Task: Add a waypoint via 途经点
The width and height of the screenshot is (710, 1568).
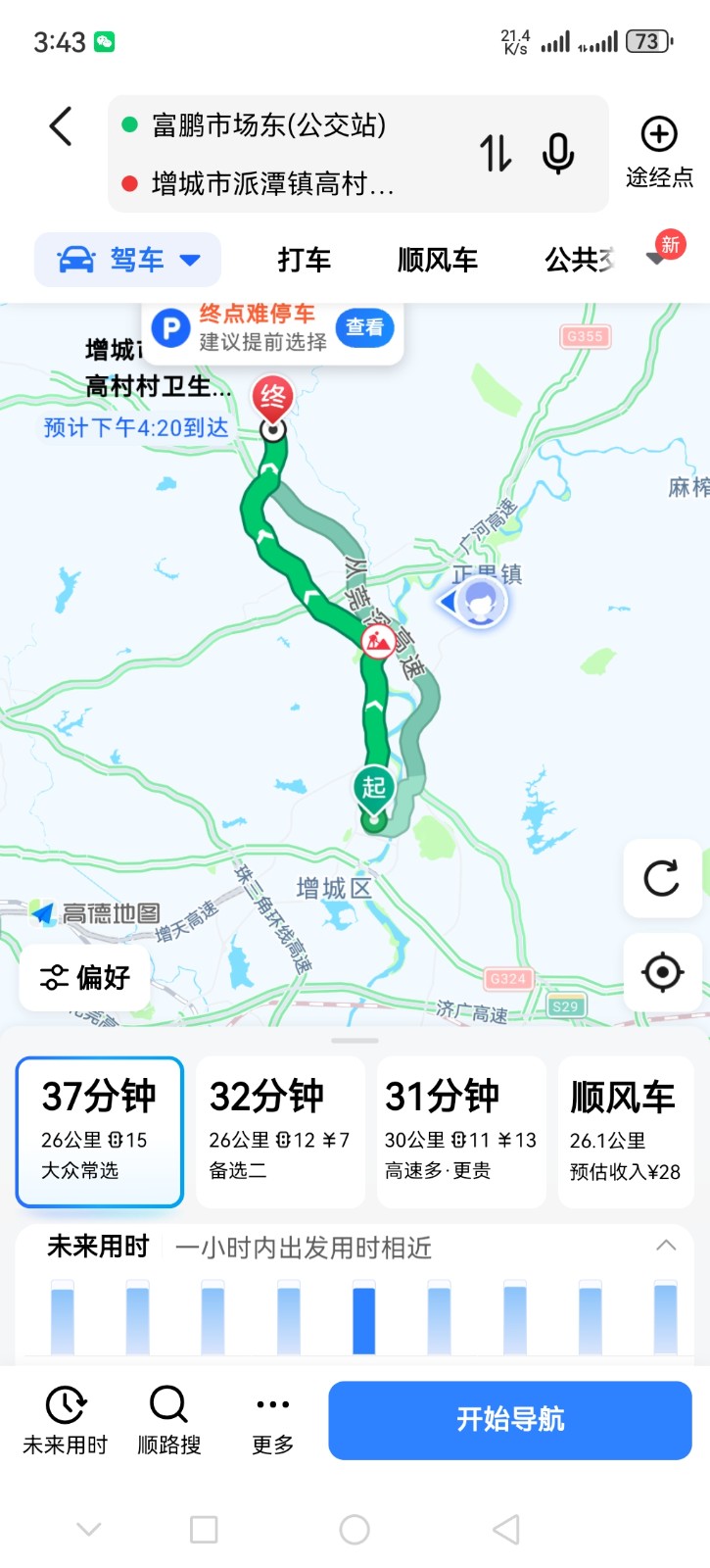Action: [x=659, y=152]
